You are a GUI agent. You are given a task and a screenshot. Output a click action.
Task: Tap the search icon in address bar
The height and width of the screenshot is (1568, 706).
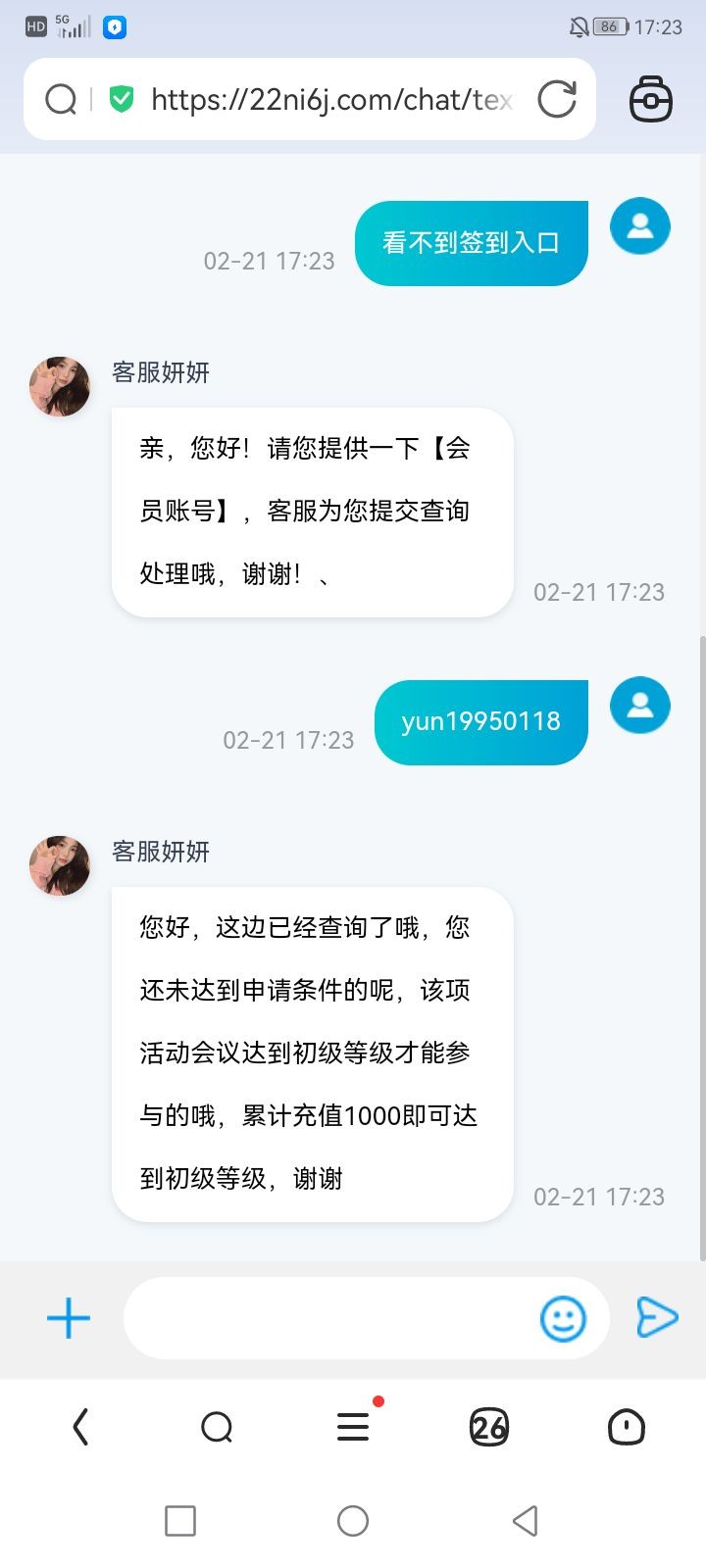pyautogui.click(x=61, y=99)
